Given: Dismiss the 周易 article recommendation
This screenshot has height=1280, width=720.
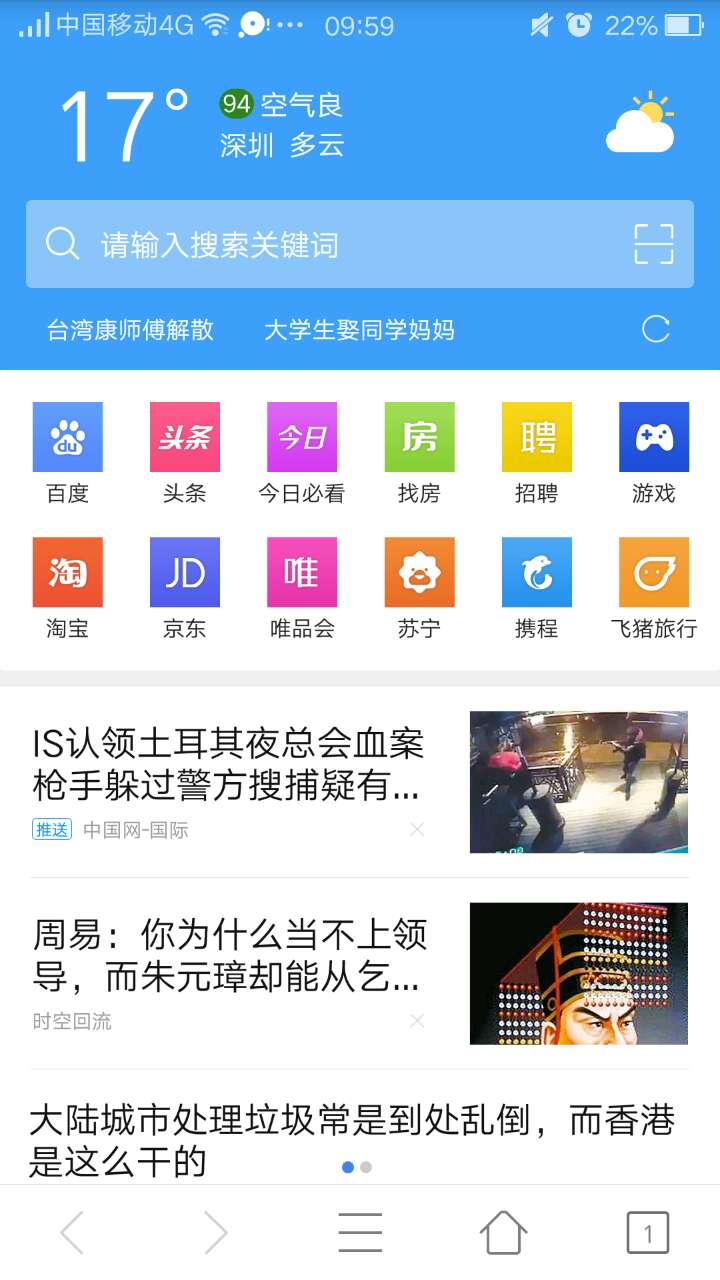Looking at the screenshot, I should coord(417,1021).
